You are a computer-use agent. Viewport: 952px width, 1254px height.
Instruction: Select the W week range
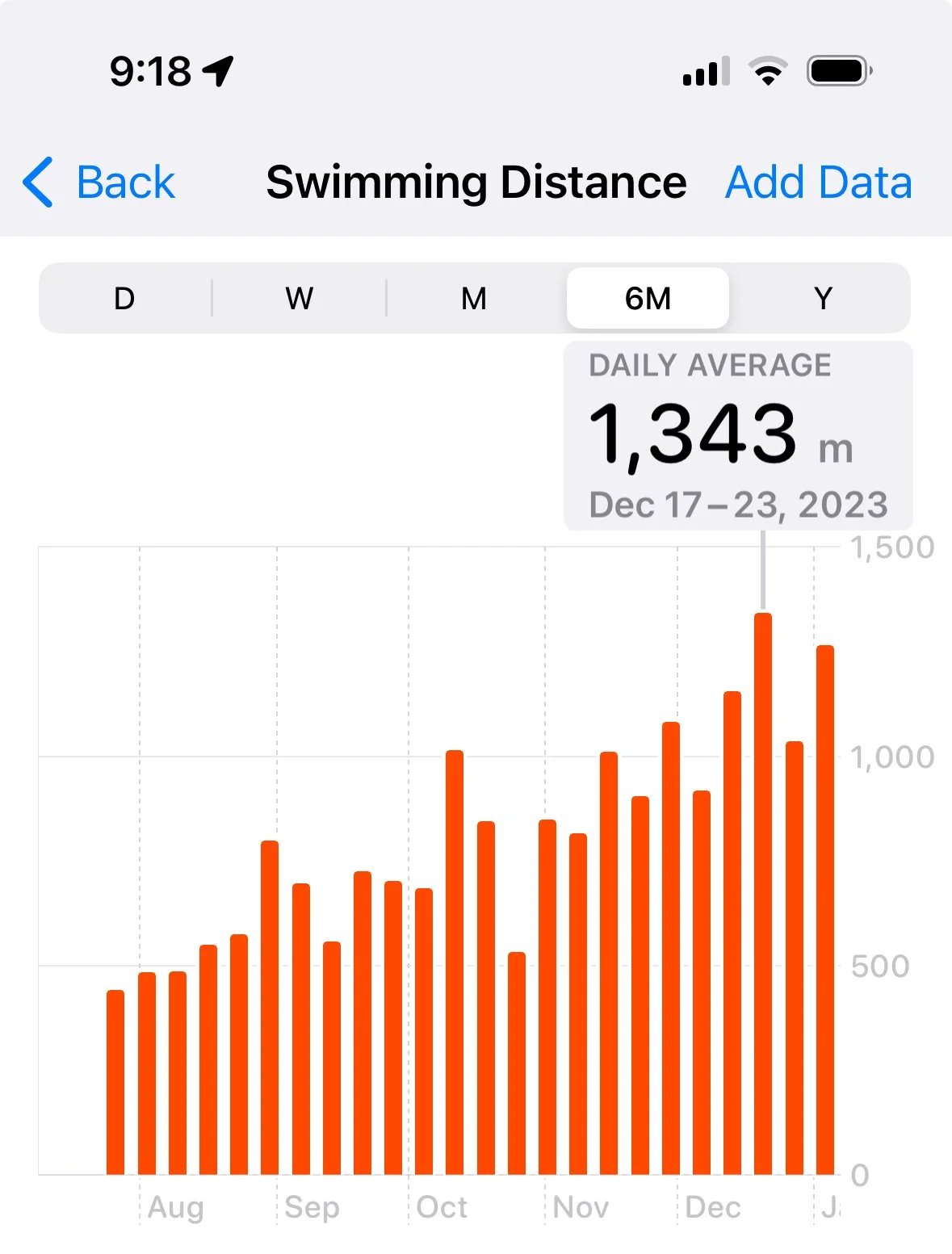click(299, 299)
